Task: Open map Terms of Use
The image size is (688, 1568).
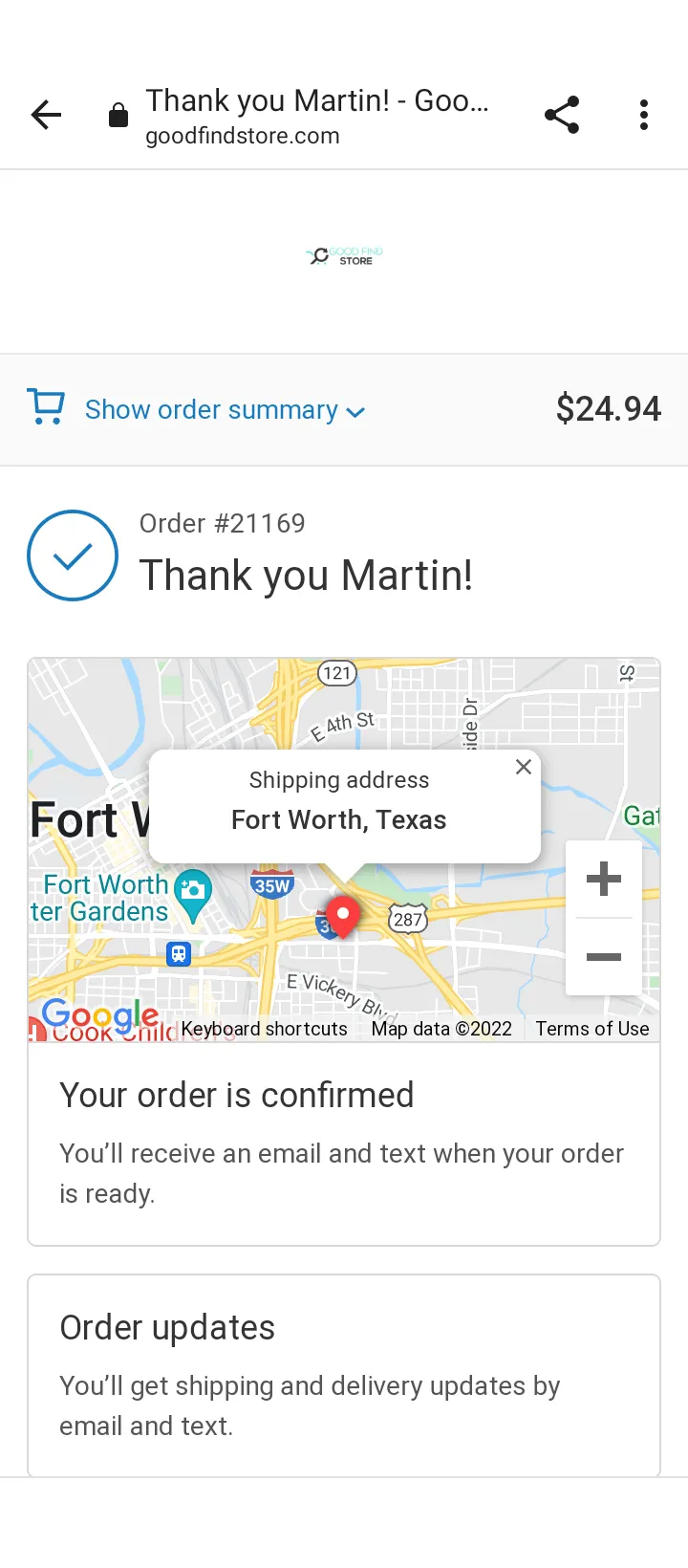Action: 592,1029
